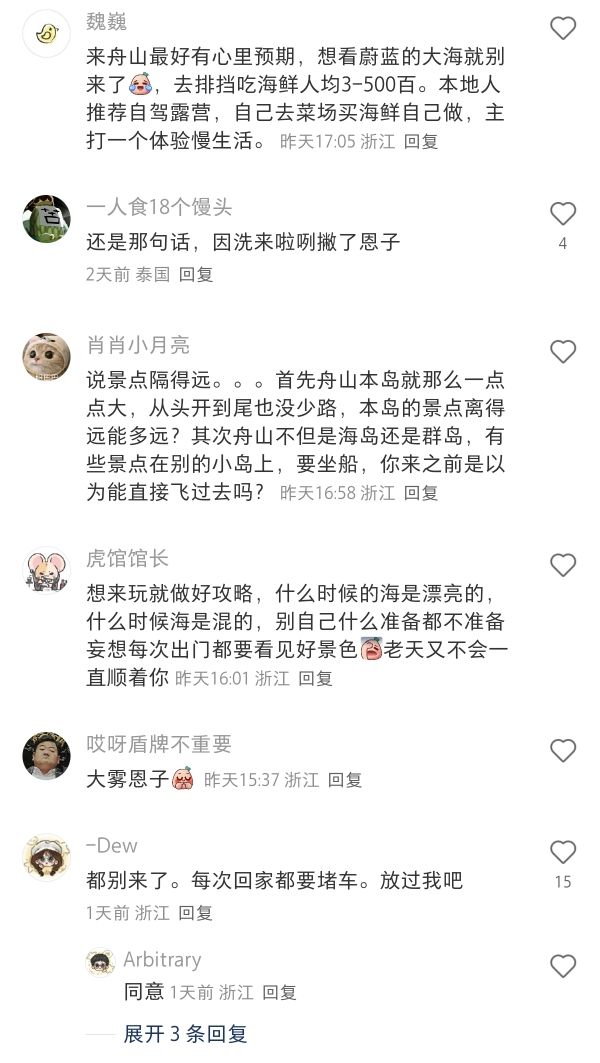Open -Dew's avatar profile
Screen dimensions: 600x1063
click(x=47, y=857)
